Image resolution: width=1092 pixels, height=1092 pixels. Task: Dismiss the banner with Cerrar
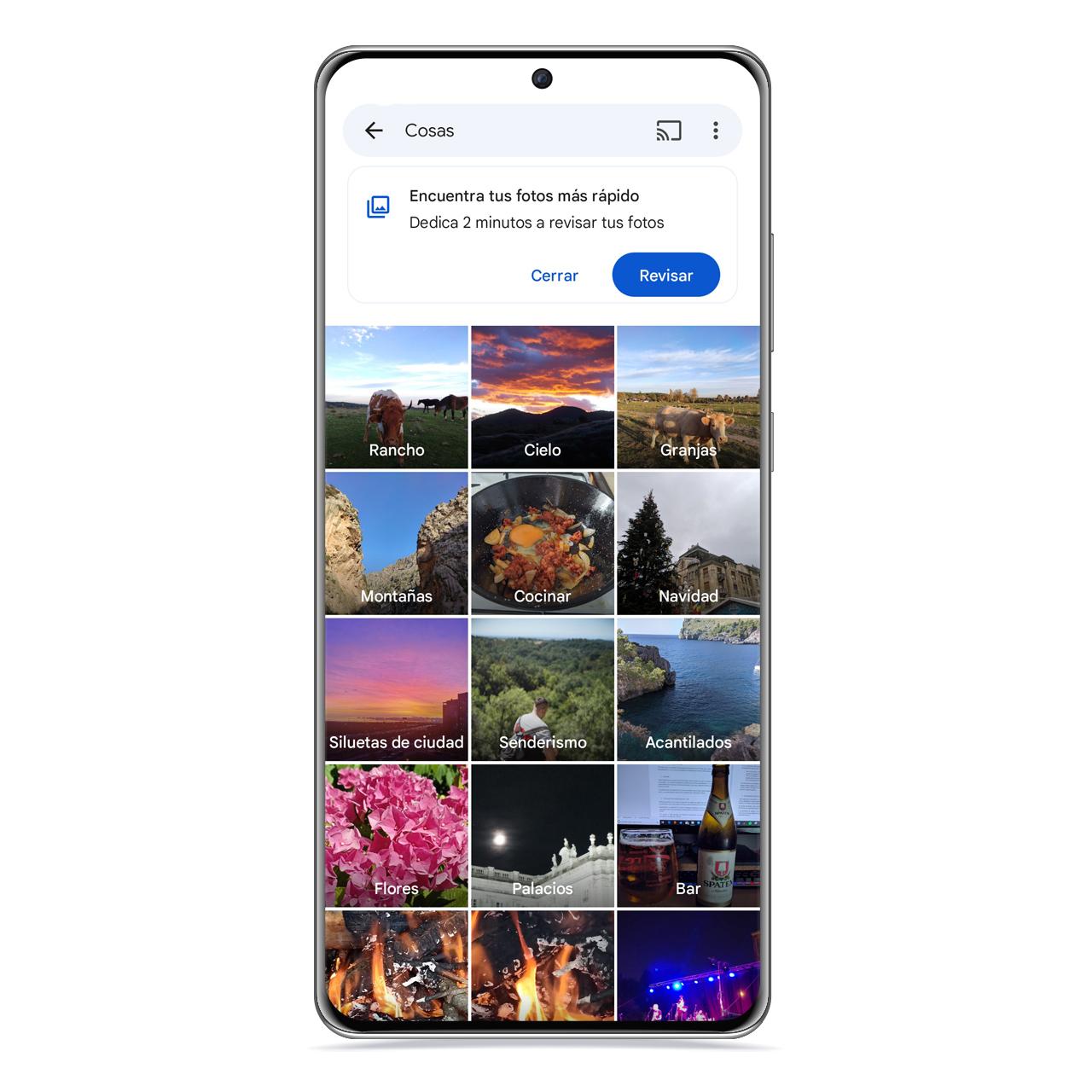[554, 276]
